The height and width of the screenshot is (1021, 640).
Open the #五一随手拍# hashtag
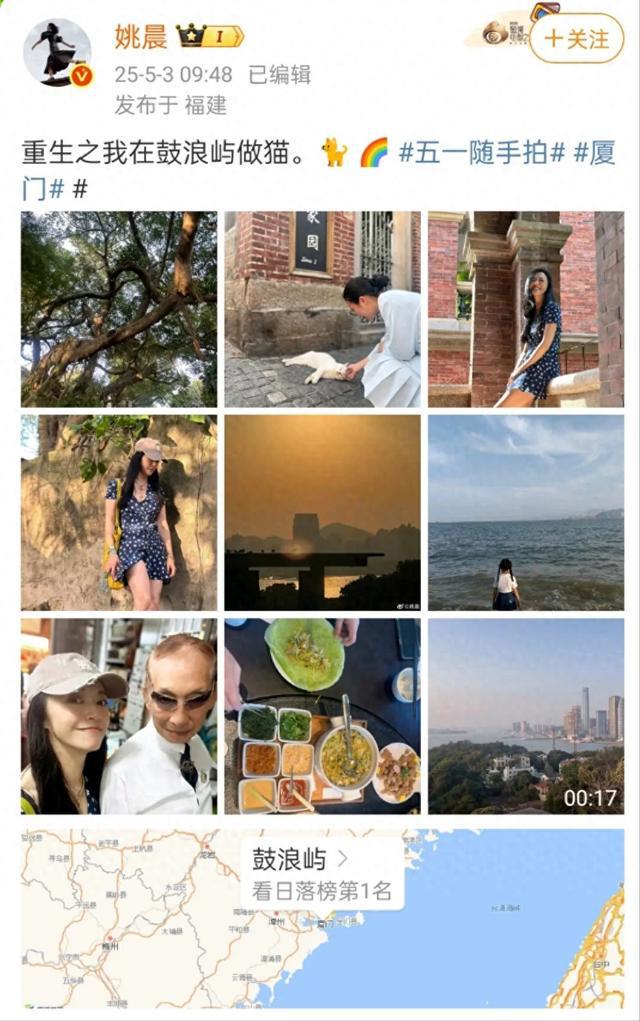tap(481, 153)
